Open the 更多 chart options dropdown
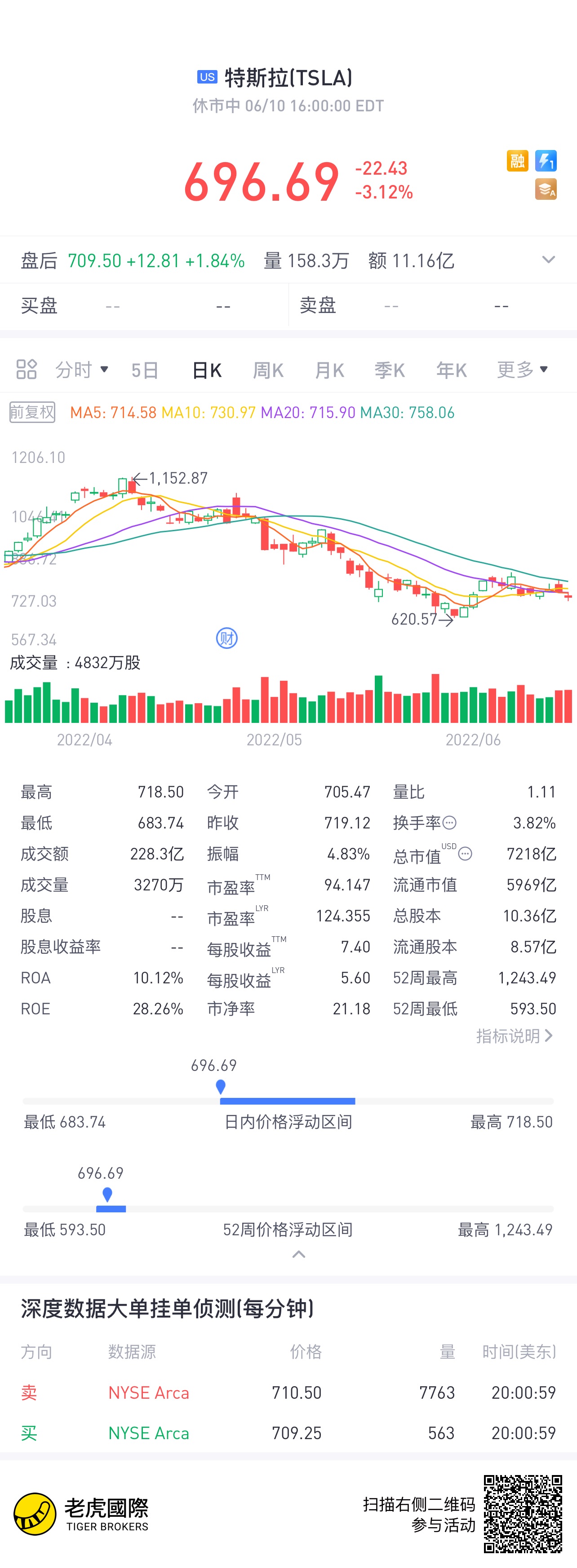Image resolution: width=577 pixels, height=1568 pixels. [522, 370]
